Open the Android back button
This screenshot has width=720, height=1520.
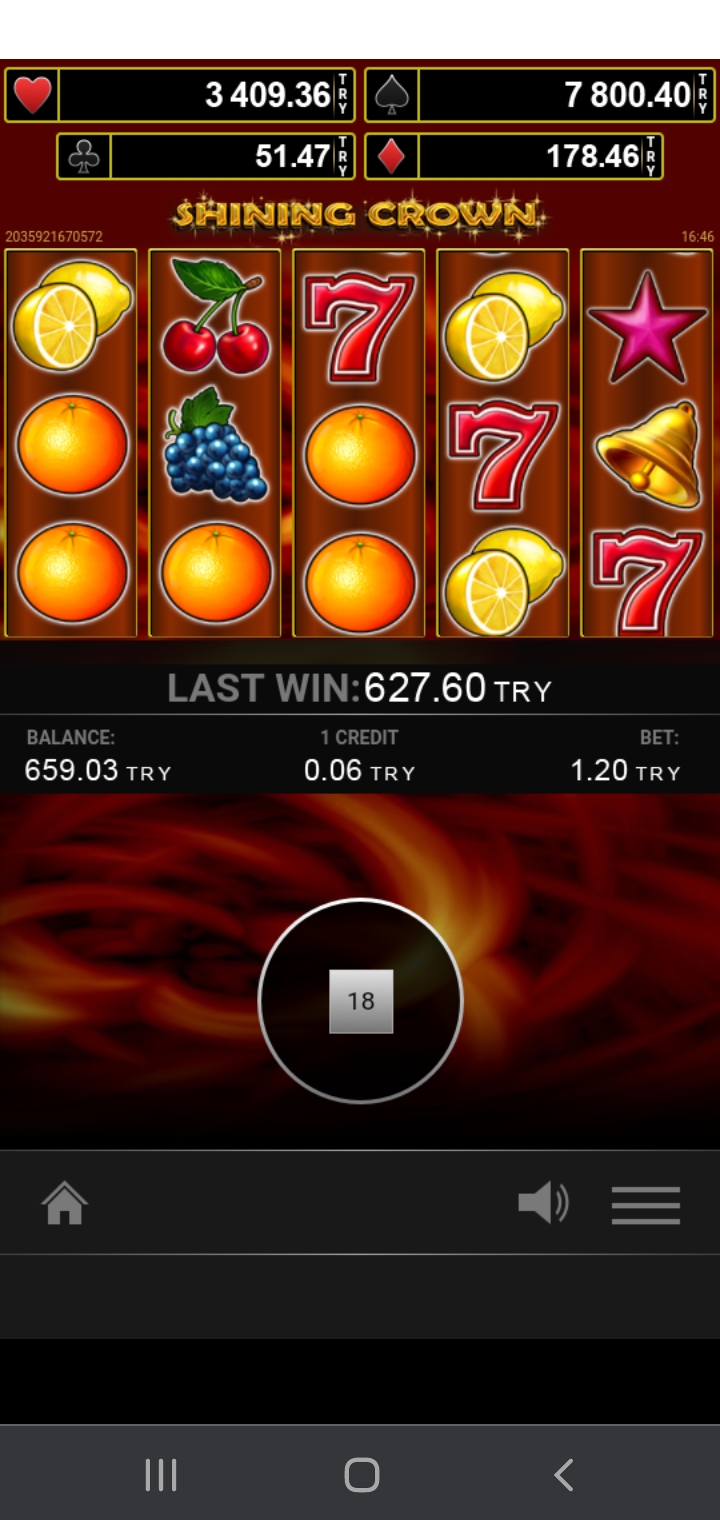(x=563, y=1474)
